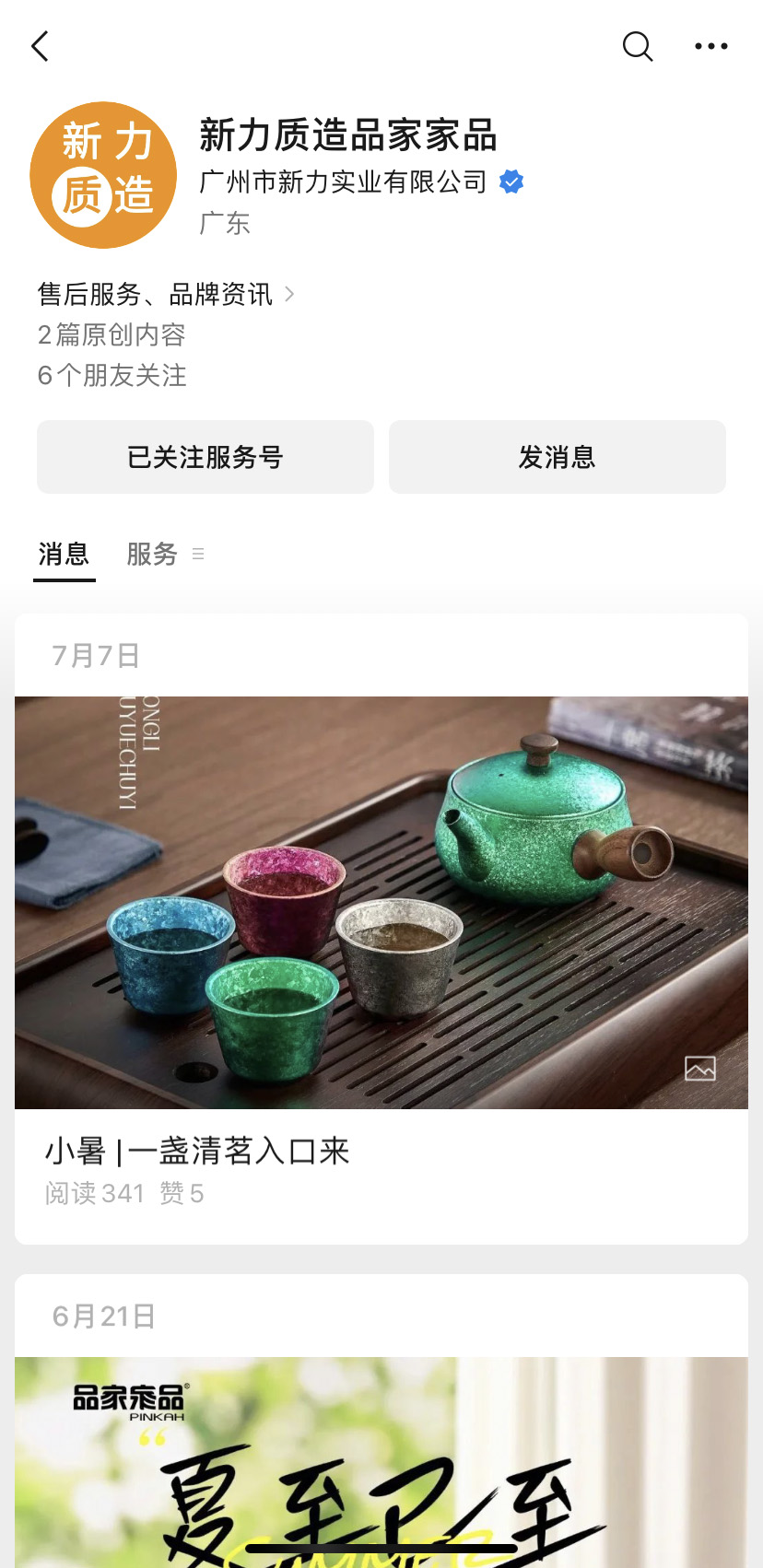Go back using the top-left arrow

point(40,46)
